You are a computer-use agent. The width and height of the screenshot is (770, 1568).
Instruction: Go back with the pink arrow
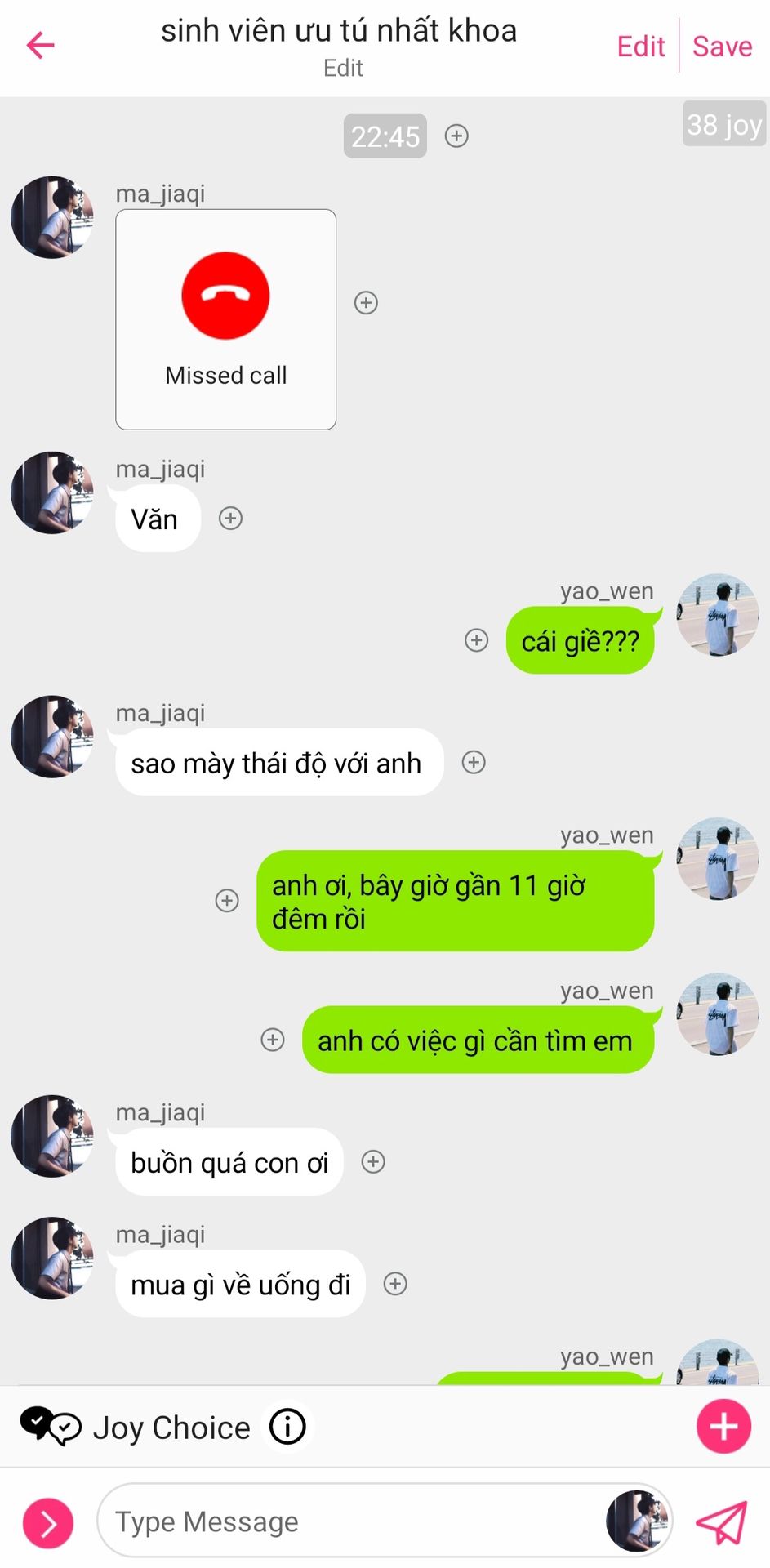point(40,45)
